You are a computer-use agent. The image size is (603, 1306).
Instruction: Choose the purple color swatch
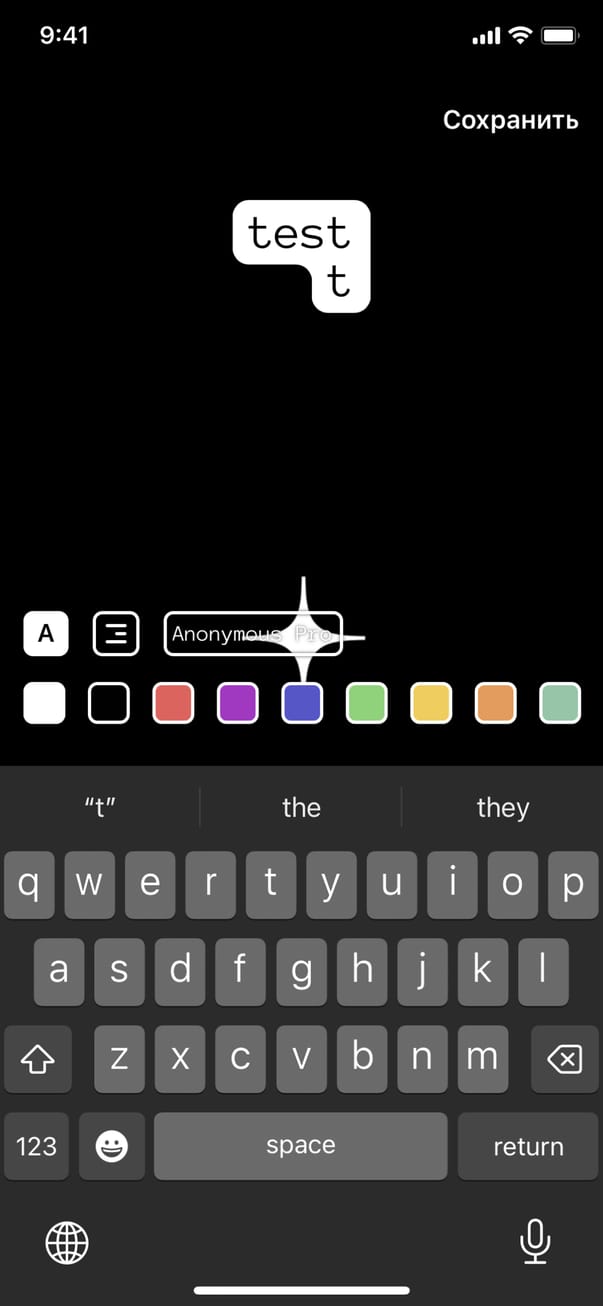click(238, 703)
